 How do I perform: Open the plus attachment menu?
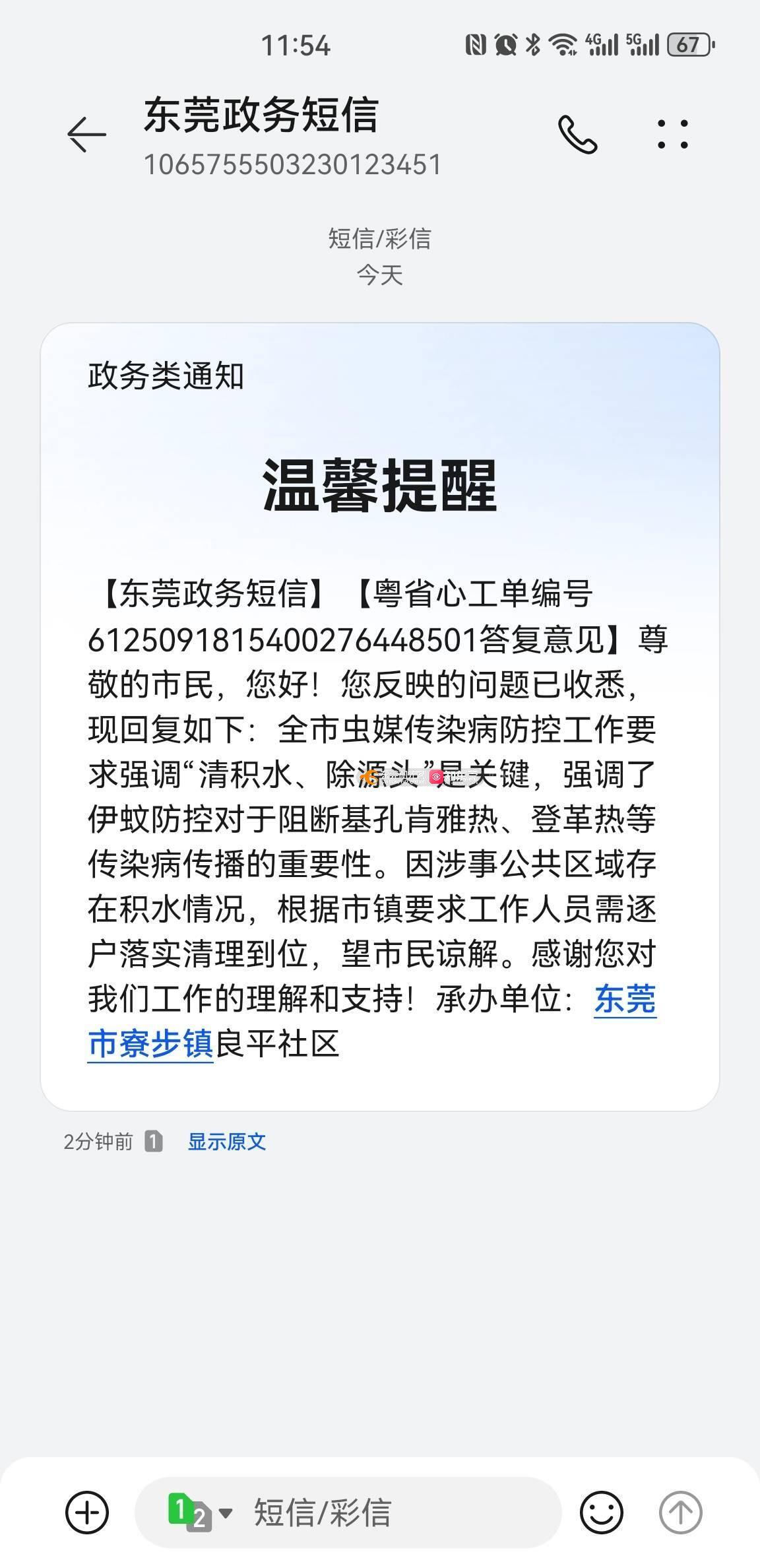click(87, 1512)
